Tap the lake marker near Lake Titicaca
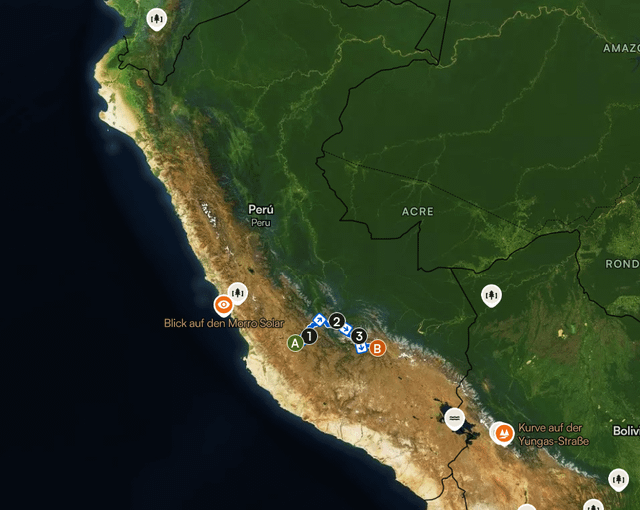This screenshot has width=640, height=510. click(455, 417)
